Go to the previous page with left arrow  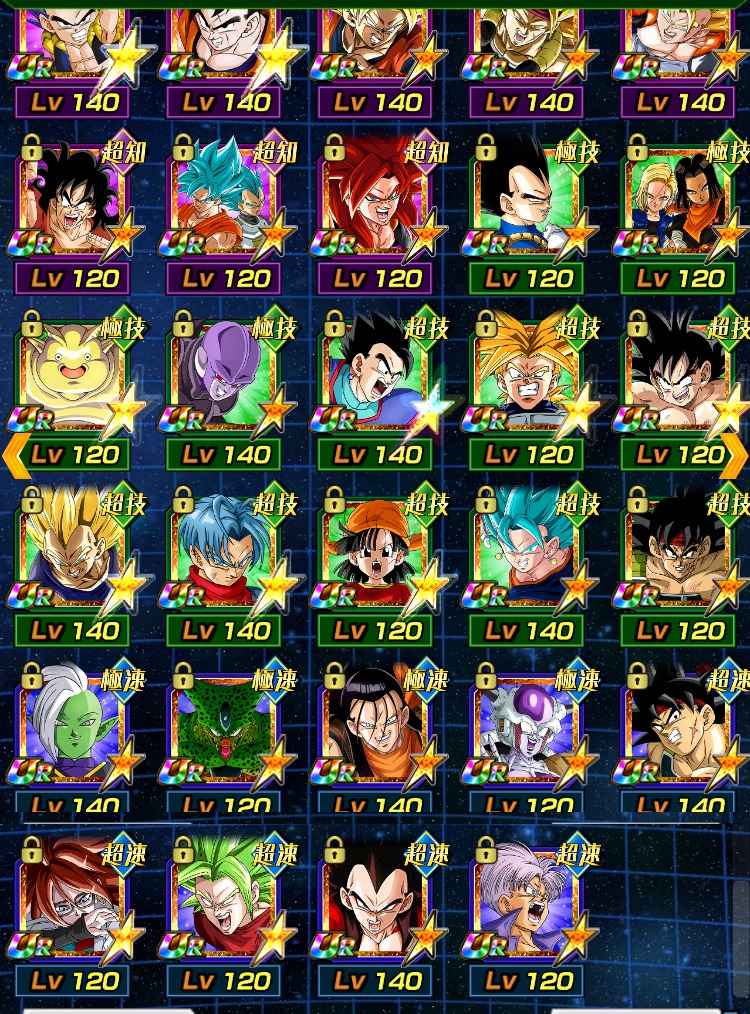coord(14,453)
